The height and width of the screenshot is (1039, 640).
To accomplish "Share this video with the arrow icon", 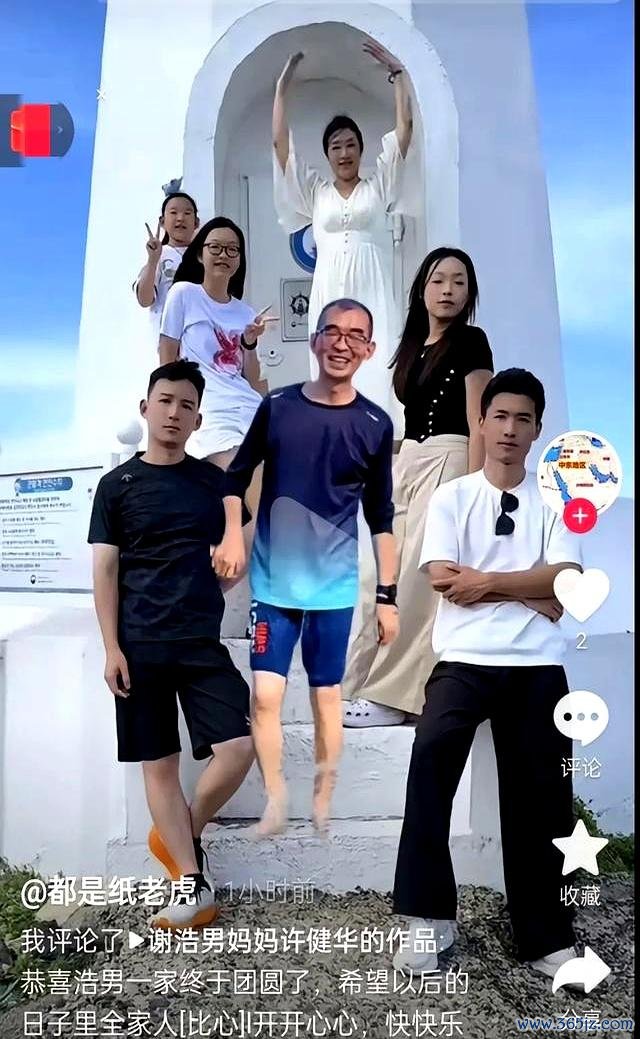I will [581, 970].
